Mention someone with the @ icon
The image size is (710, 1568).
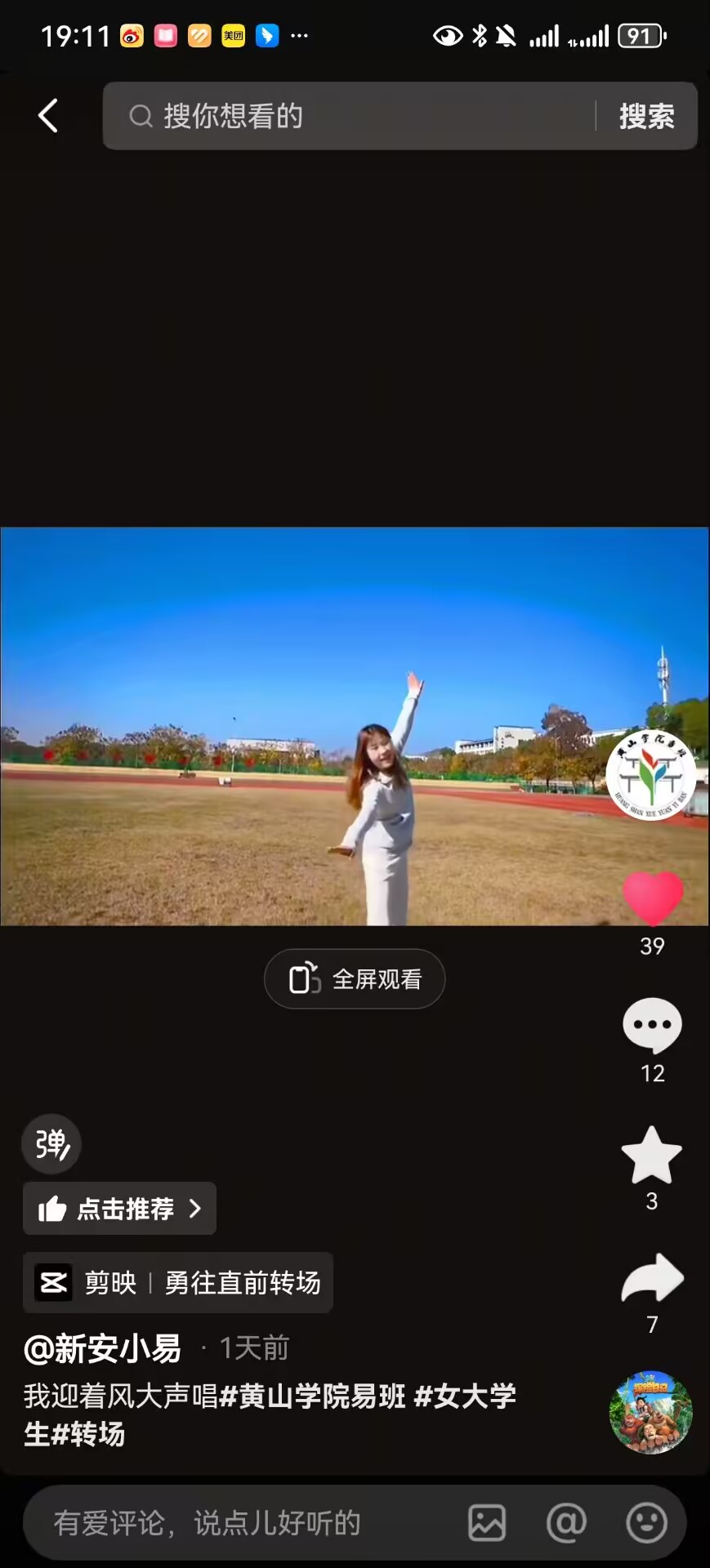coord(567,1523)
